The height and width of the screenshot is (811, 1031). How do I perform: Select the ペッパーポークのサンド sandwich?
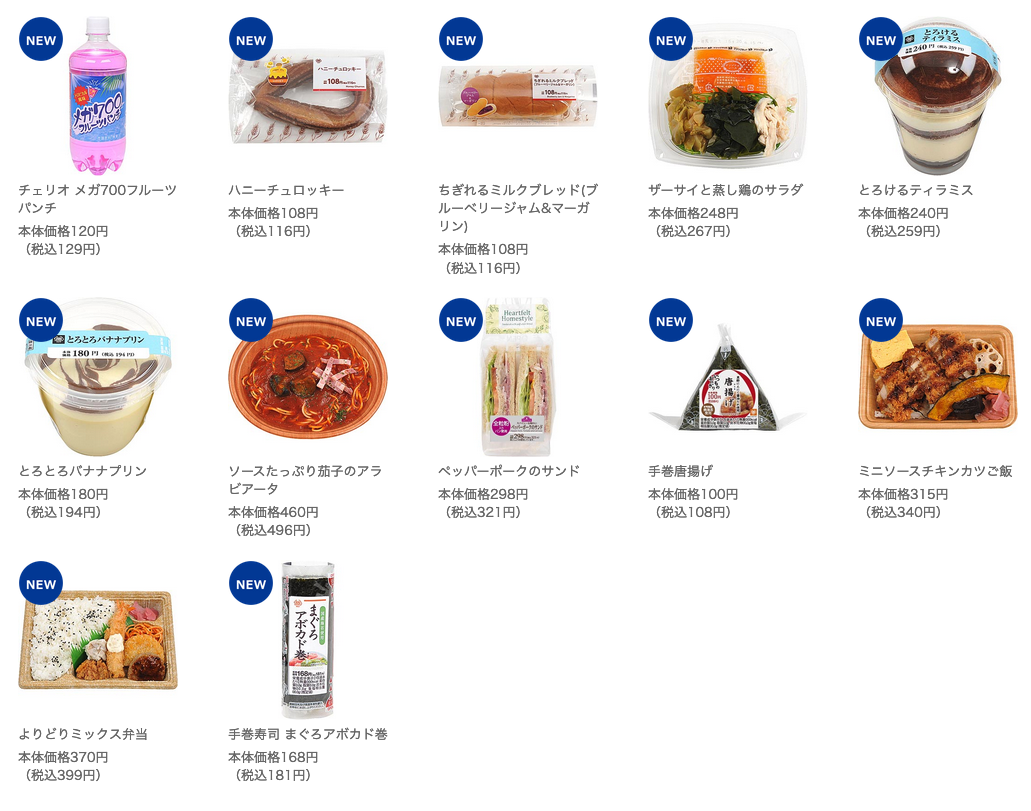(518, 377)
